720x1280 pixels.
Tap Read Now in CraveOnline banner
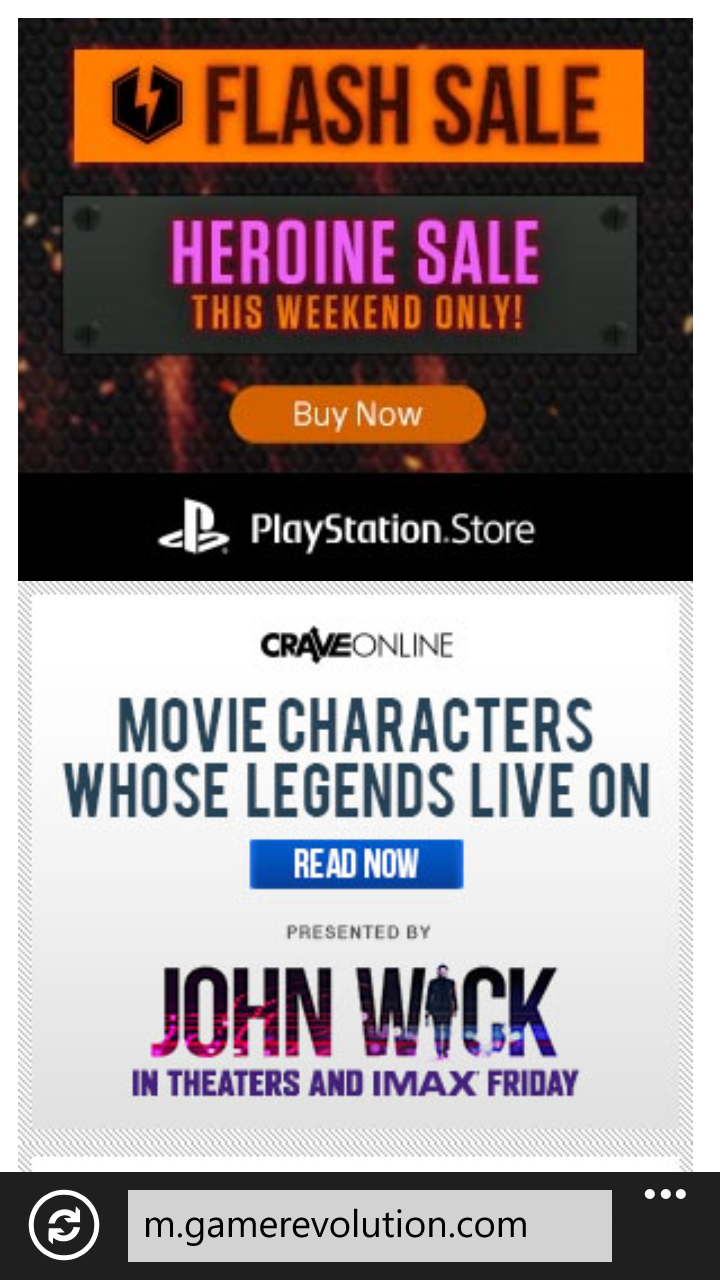tap(356, 864)
